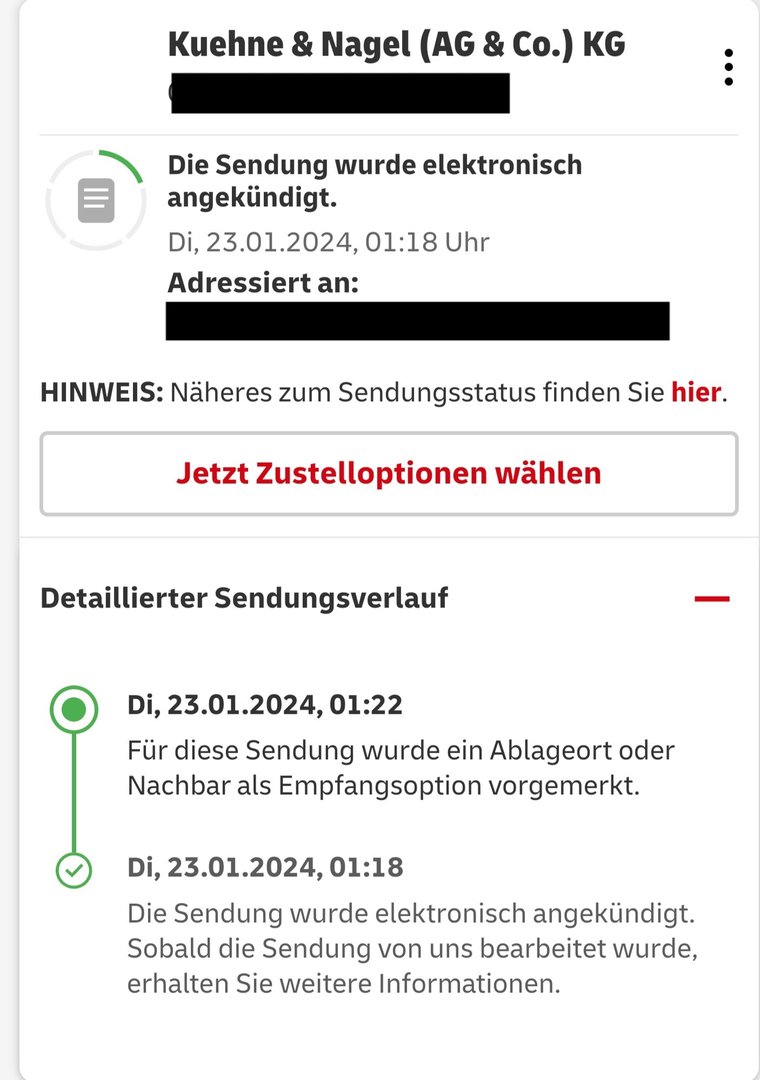The image size is (760, 1080).
Task: Open the three-dot overflow menu
Action: coord(729,67)
